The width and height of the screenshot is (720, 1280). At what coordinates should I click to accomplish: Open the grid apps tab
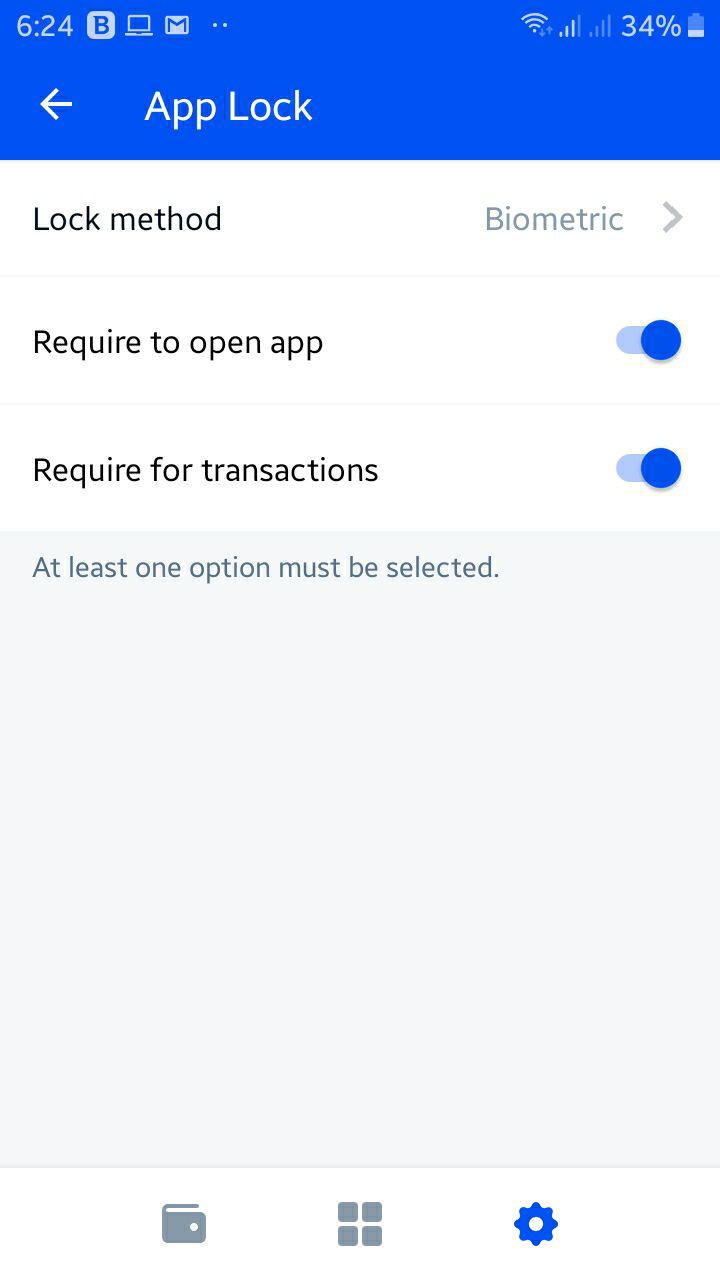[x=360, y=1224]
